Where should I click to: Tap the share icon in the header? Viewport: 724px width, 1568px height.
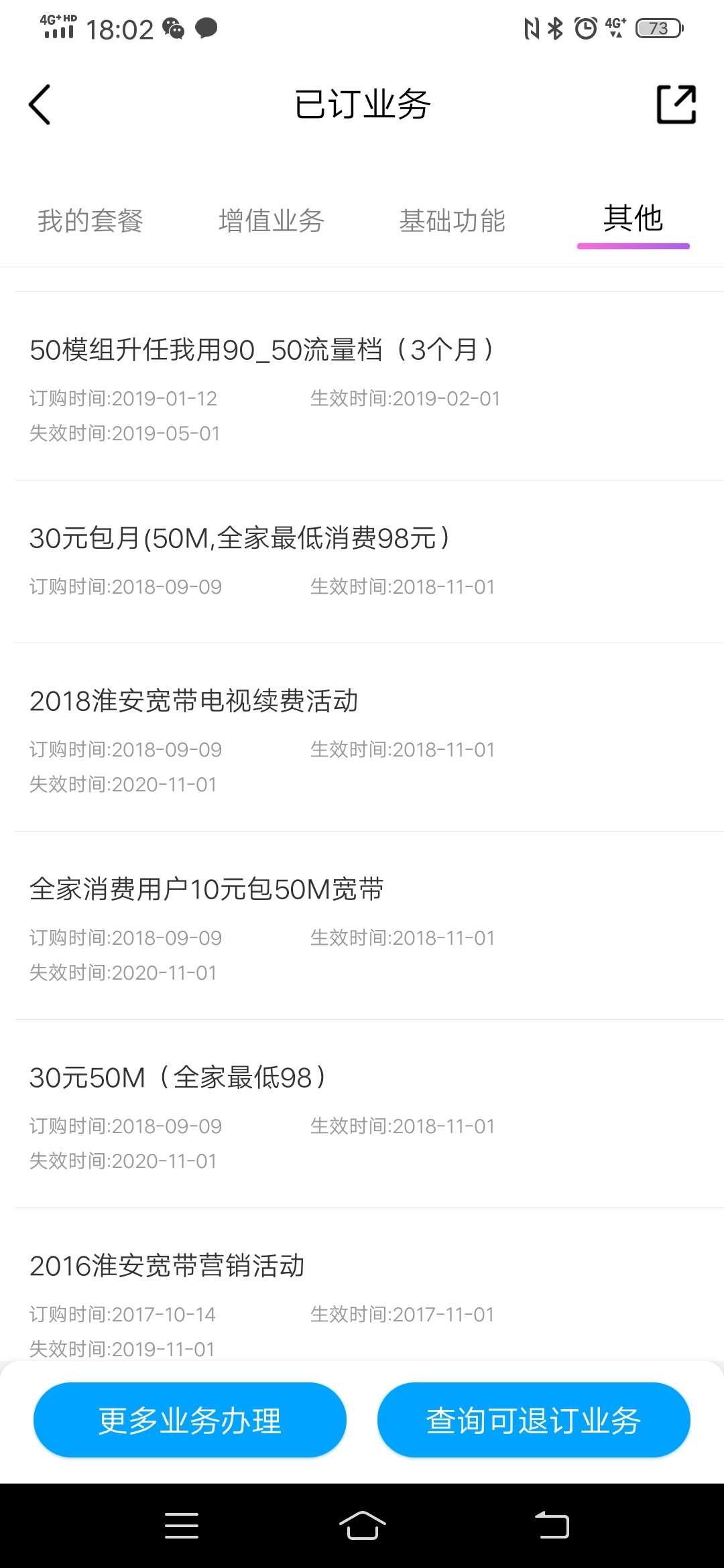[x=676, y=105]
